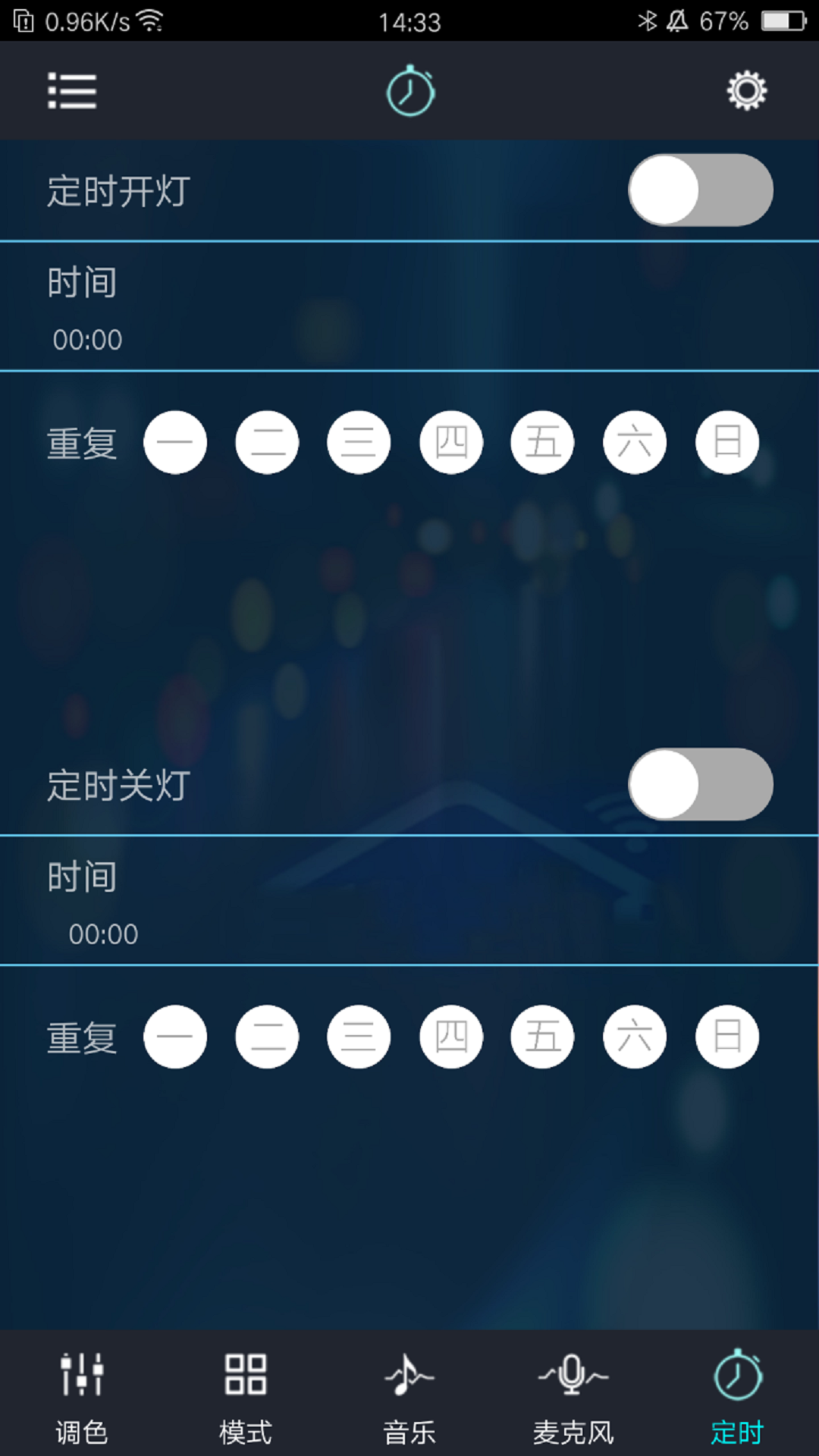The image size is (819, 1456).
Task: Click 时间 row under 定时关灯
Action: coord(81,878)
